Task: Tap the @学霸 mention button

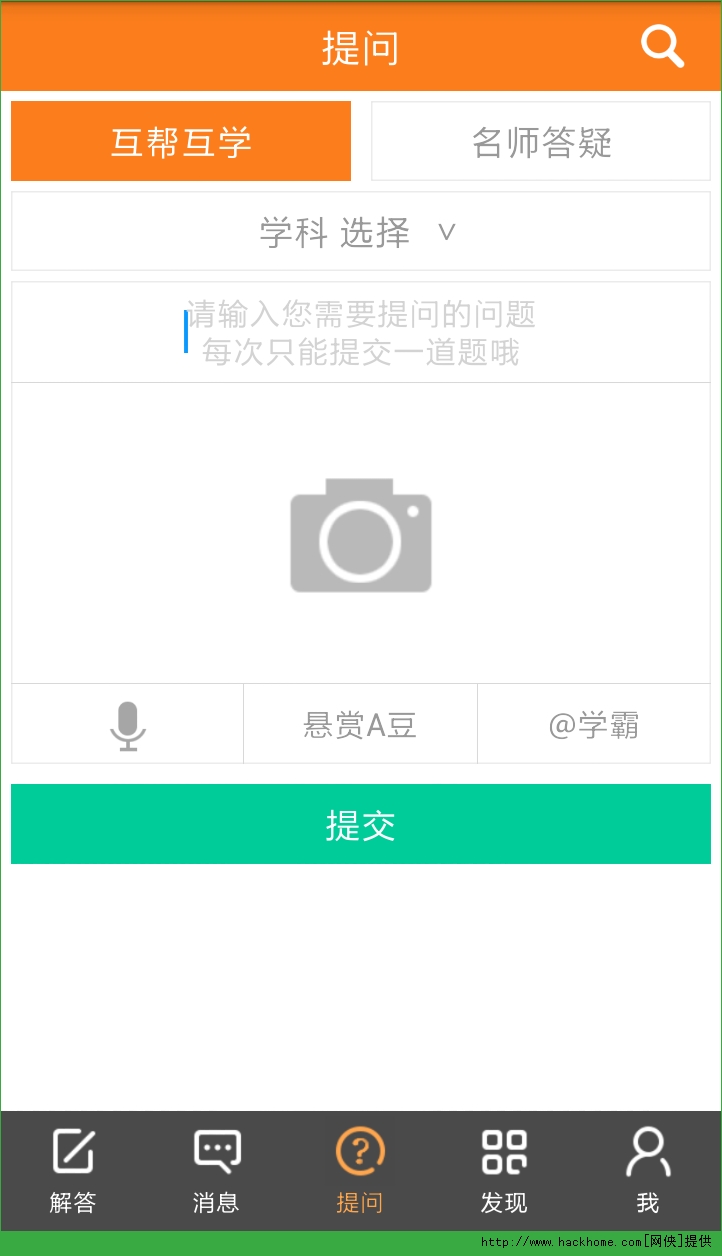Action: point(594,725)
